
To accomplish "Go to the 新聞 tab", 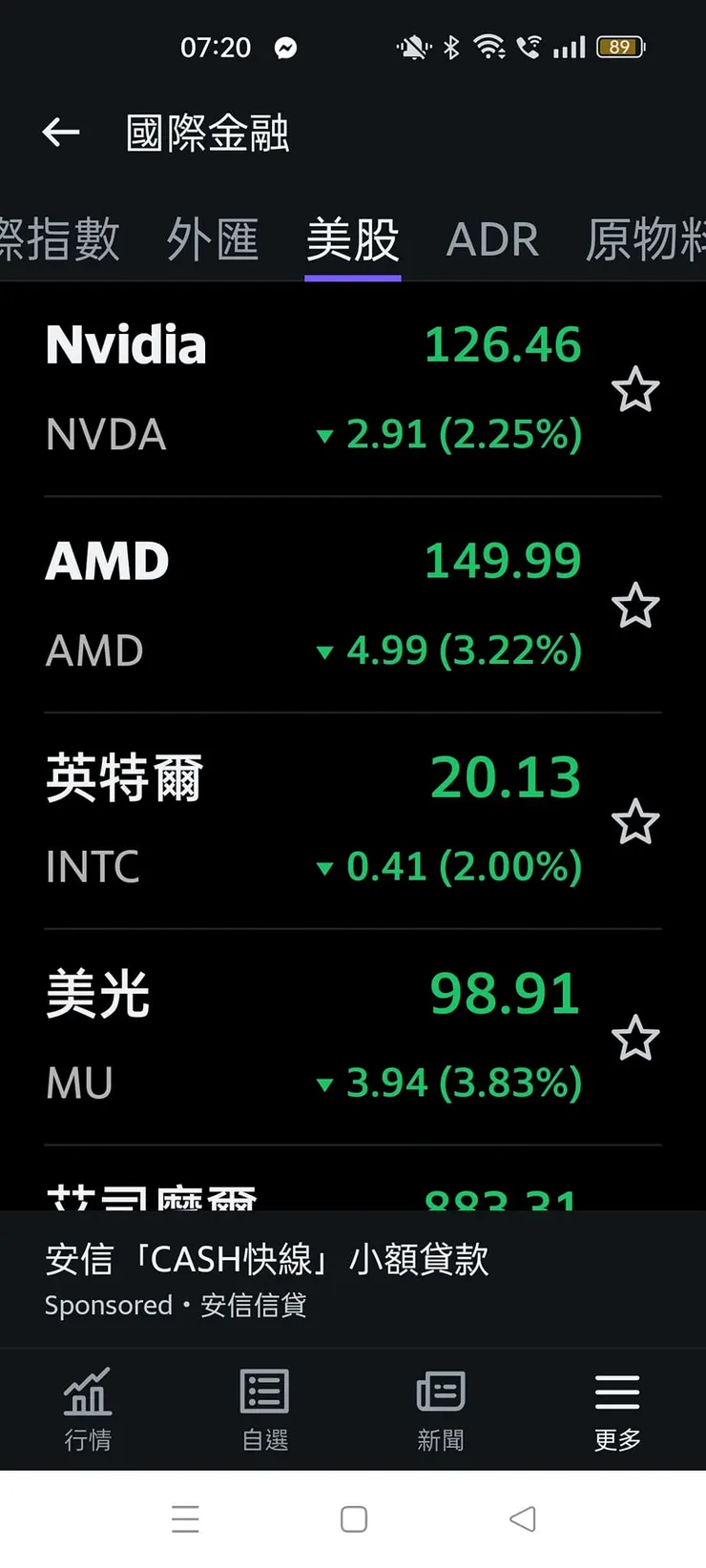I will click(441, 1409).
